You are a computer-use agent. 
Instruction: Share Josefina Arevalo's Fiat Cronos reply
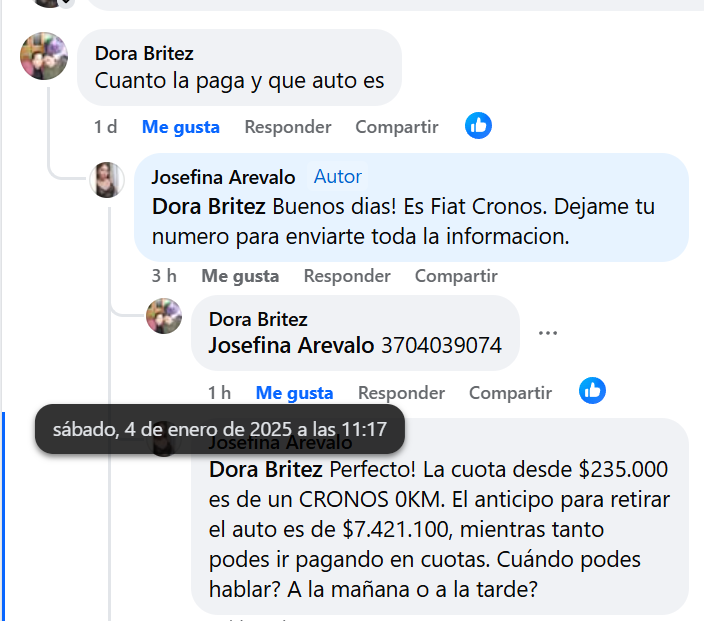point(456,276)
